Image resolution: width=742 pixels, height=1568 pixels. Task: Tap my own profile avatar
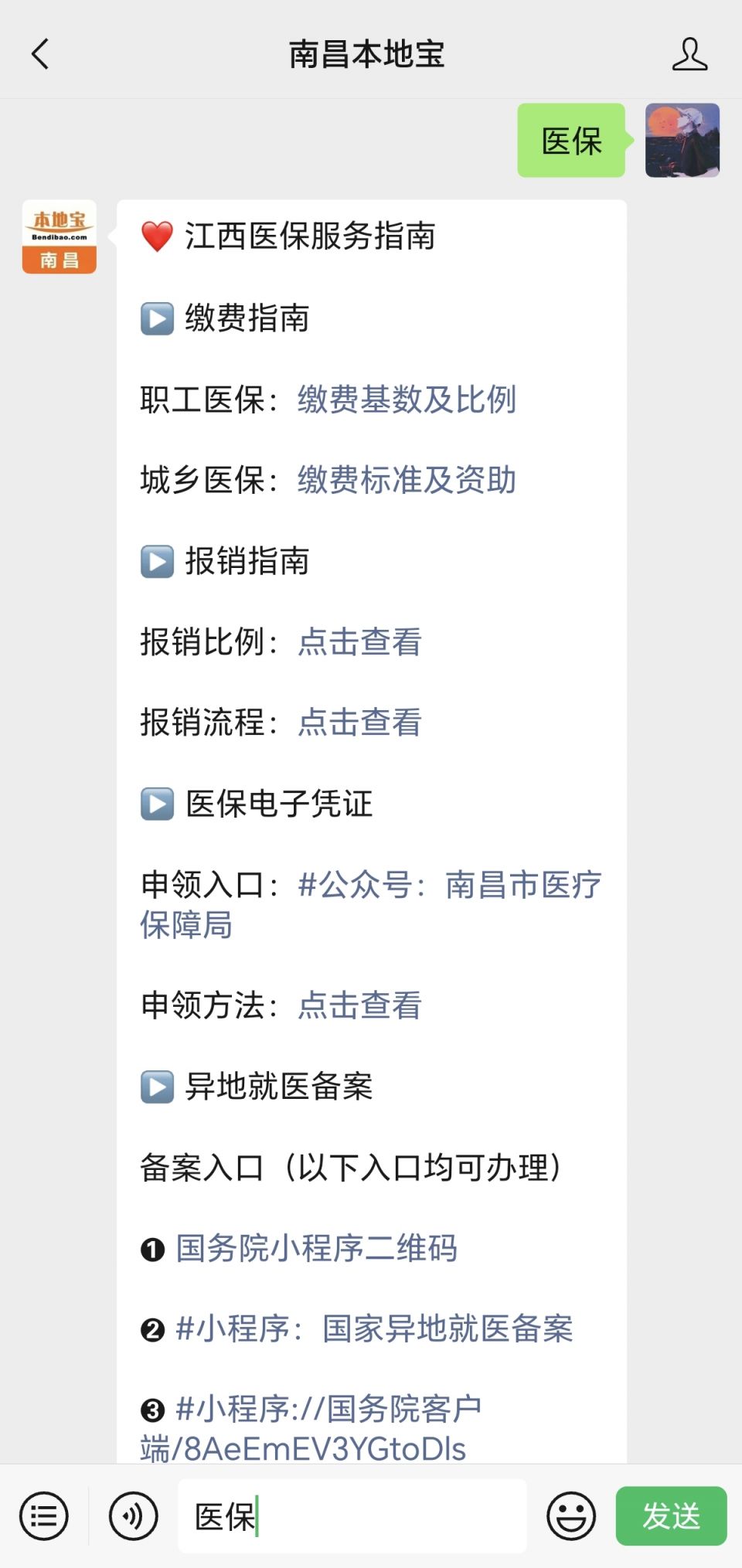(682, 141)
